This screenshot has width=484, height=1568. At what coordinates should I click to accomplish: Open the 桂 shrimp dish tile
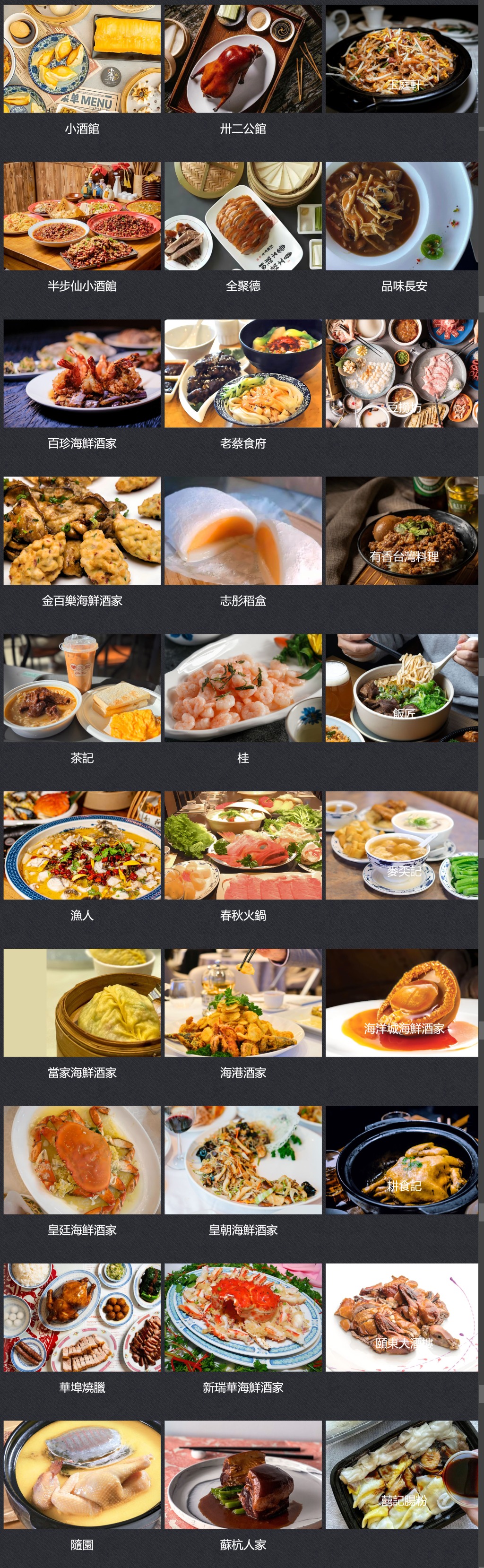(x=243, y=688)
